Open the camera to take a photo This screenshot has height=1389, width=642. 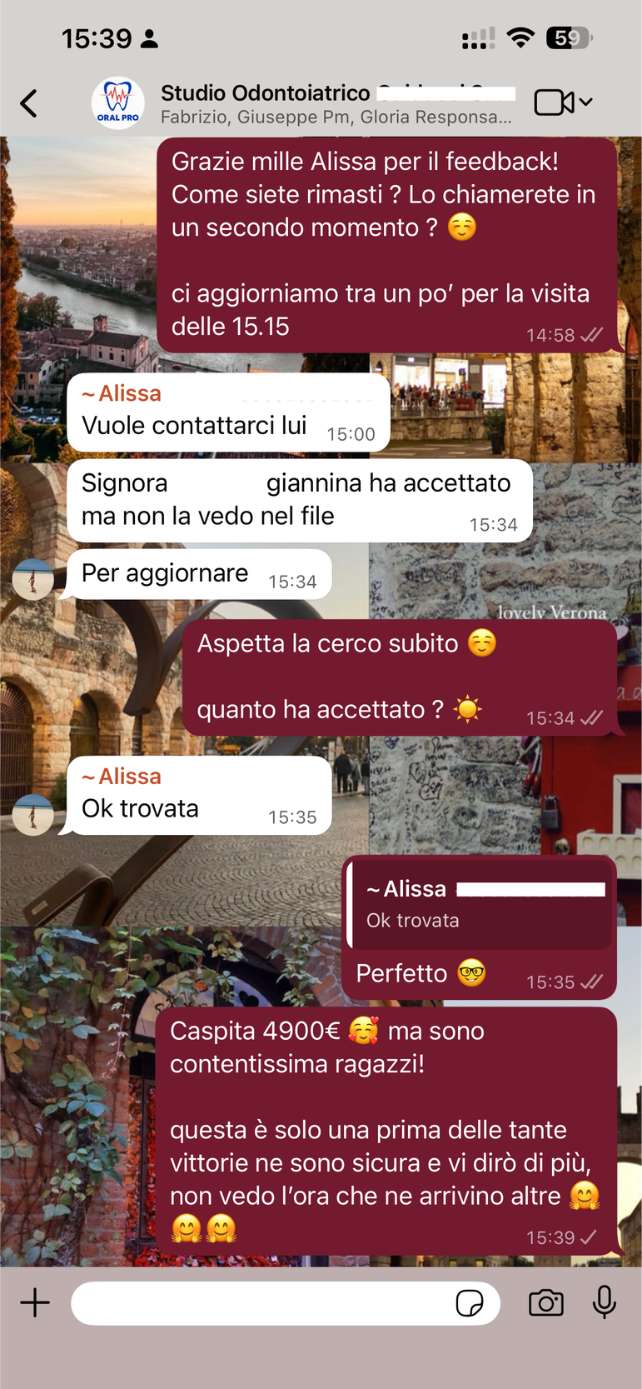(x=545, y=1302)
